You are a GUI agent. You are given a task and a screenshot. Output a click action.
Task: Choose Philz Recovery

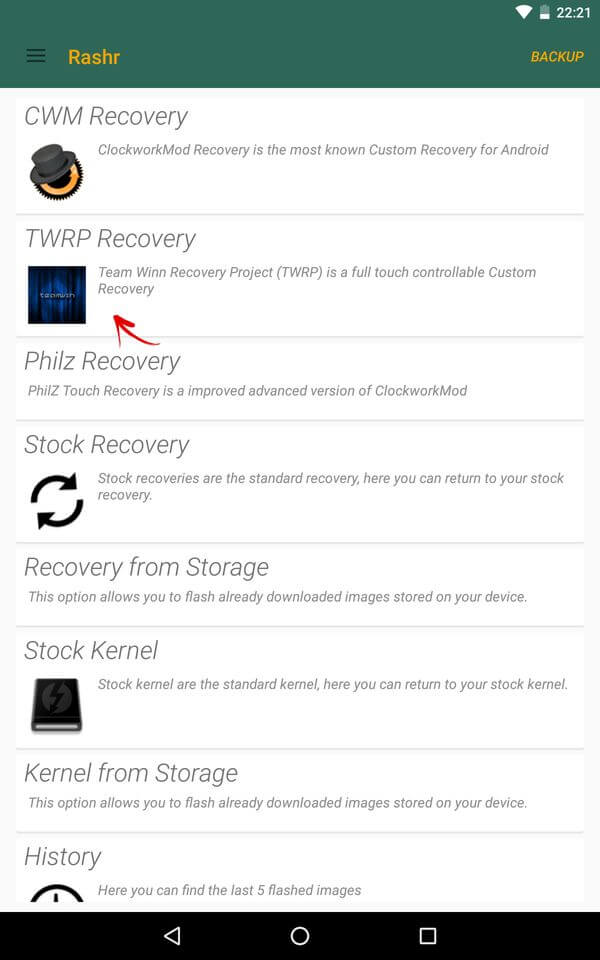point(300,376)
